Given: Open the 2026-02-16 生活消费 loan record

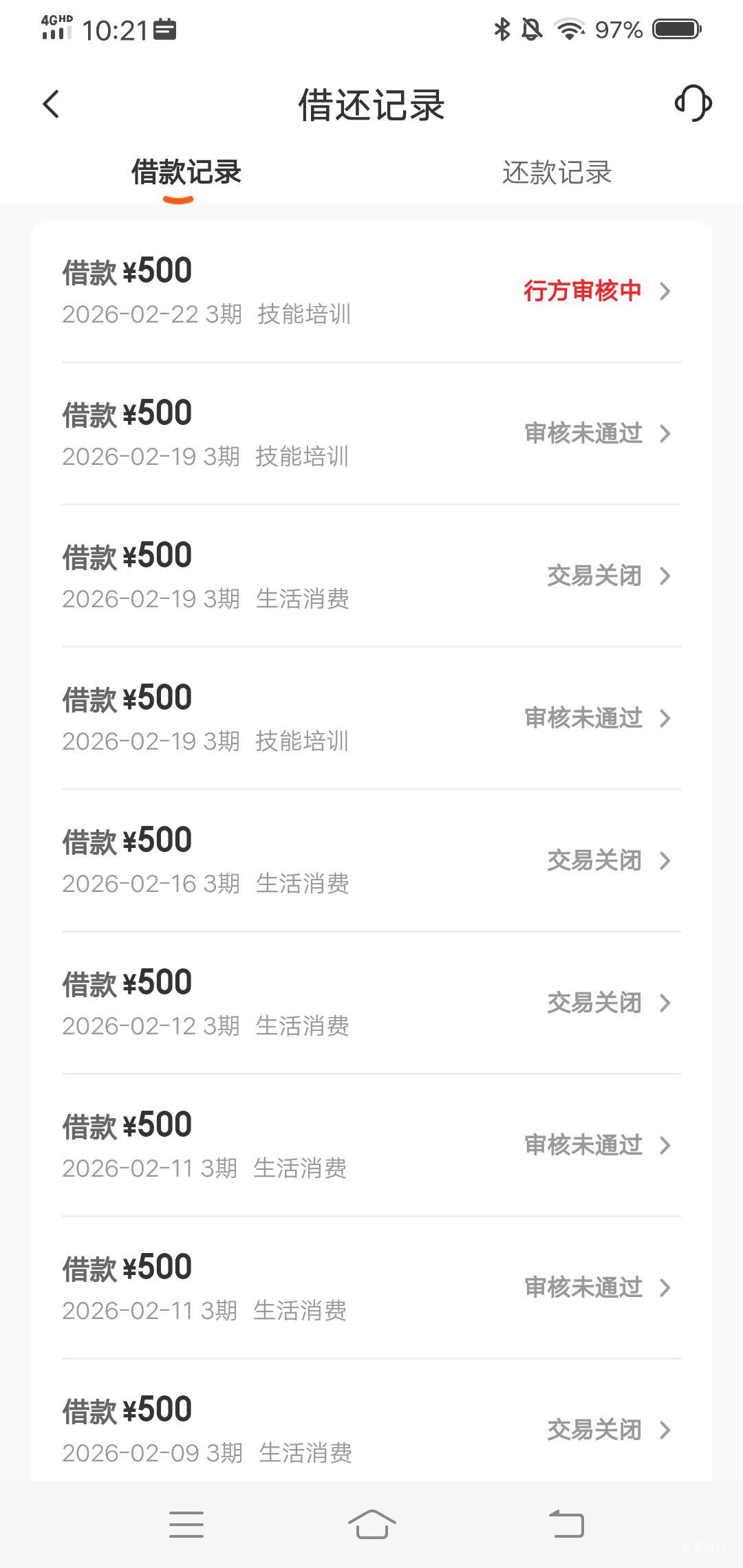Looking at the screenshot, I should pos(371,860).
